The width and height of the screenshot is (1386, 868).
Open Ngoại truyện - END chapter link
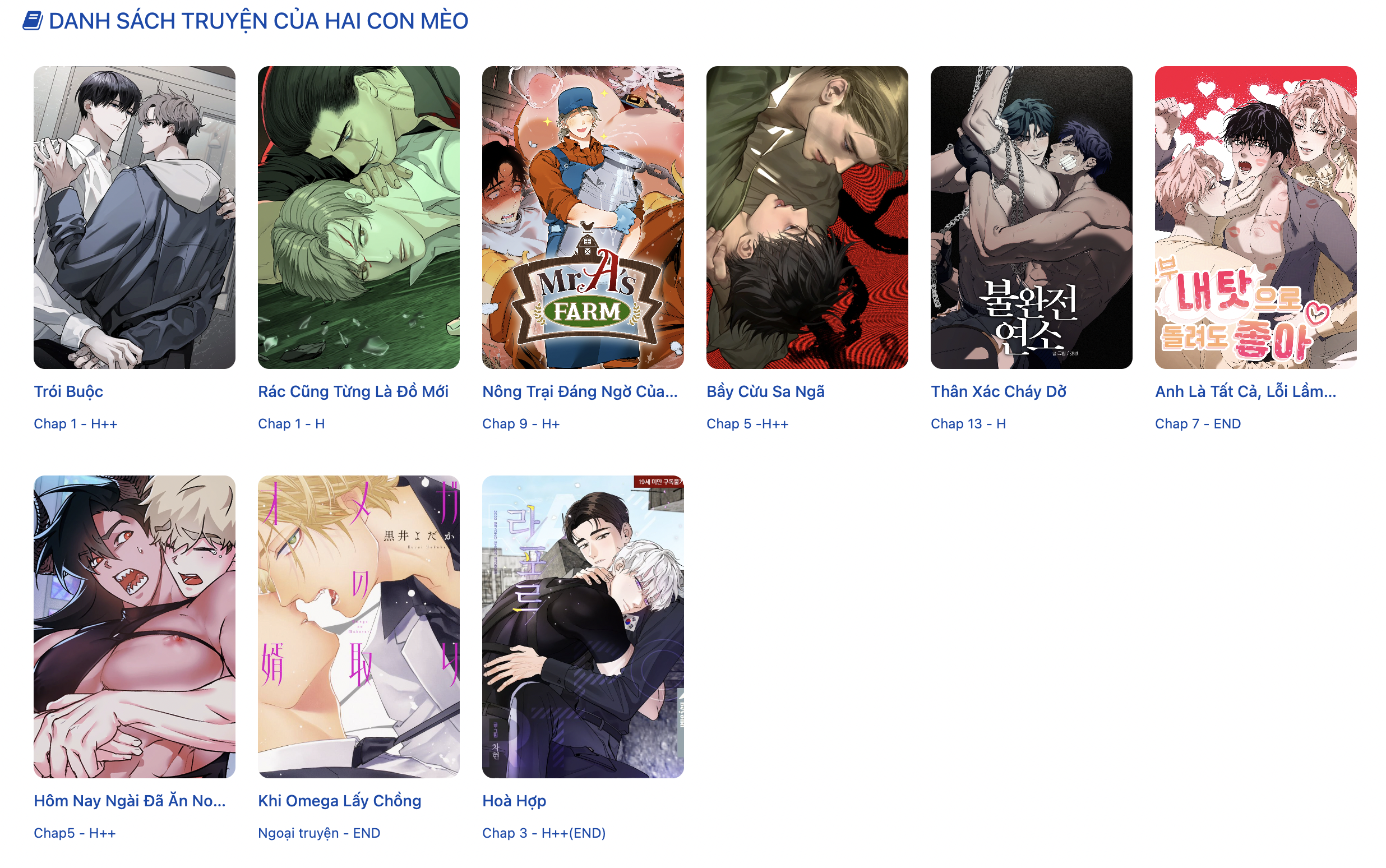318,833
